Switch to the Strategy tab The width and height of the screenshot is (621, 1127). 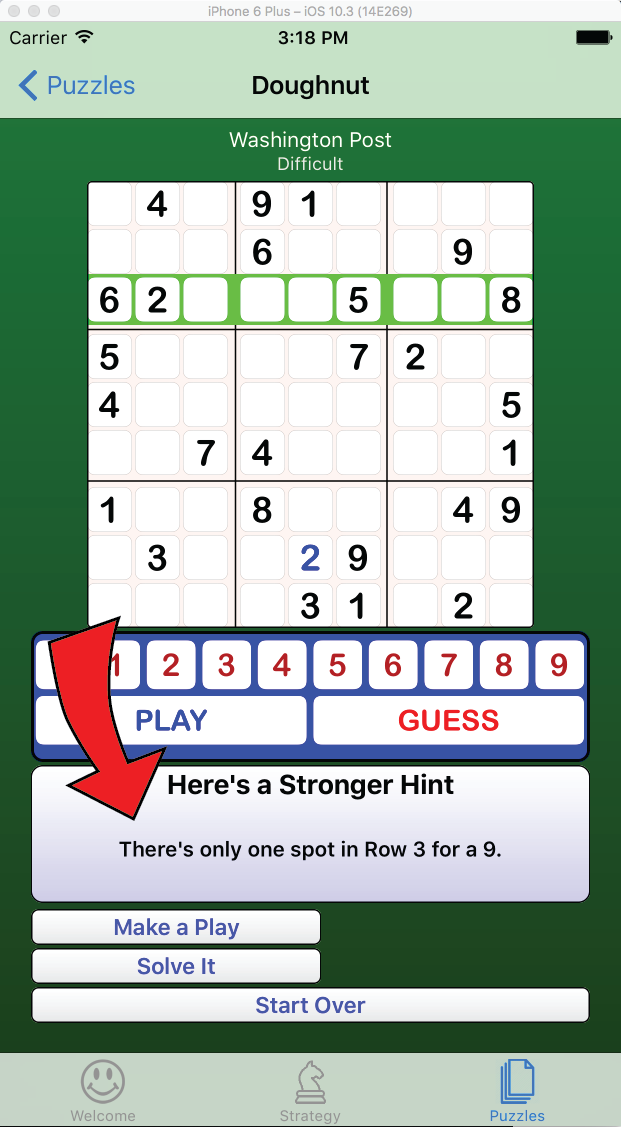[x=310, y=1091]
